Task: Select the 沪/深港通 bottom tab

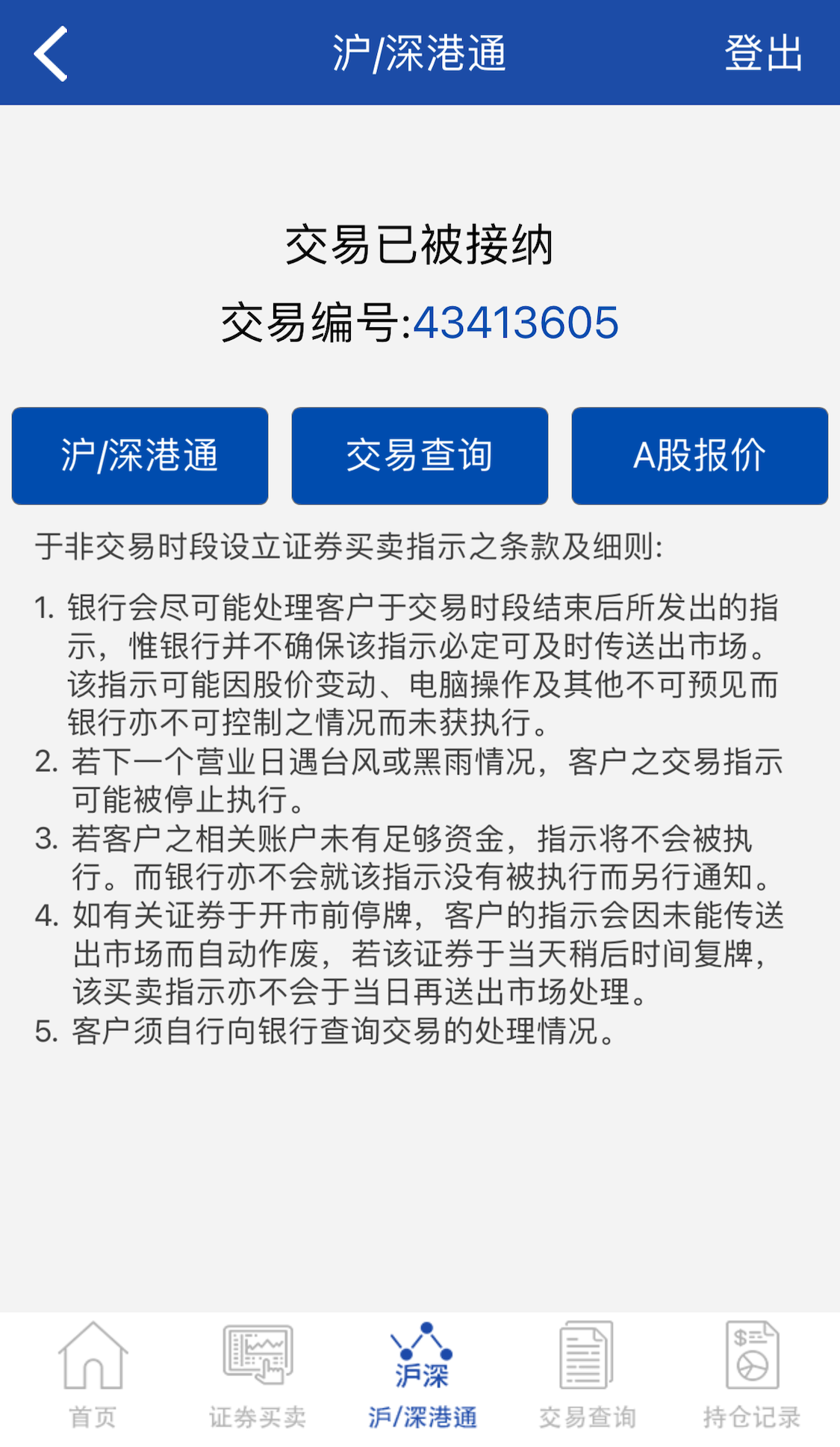Action: pos(422,1376)
